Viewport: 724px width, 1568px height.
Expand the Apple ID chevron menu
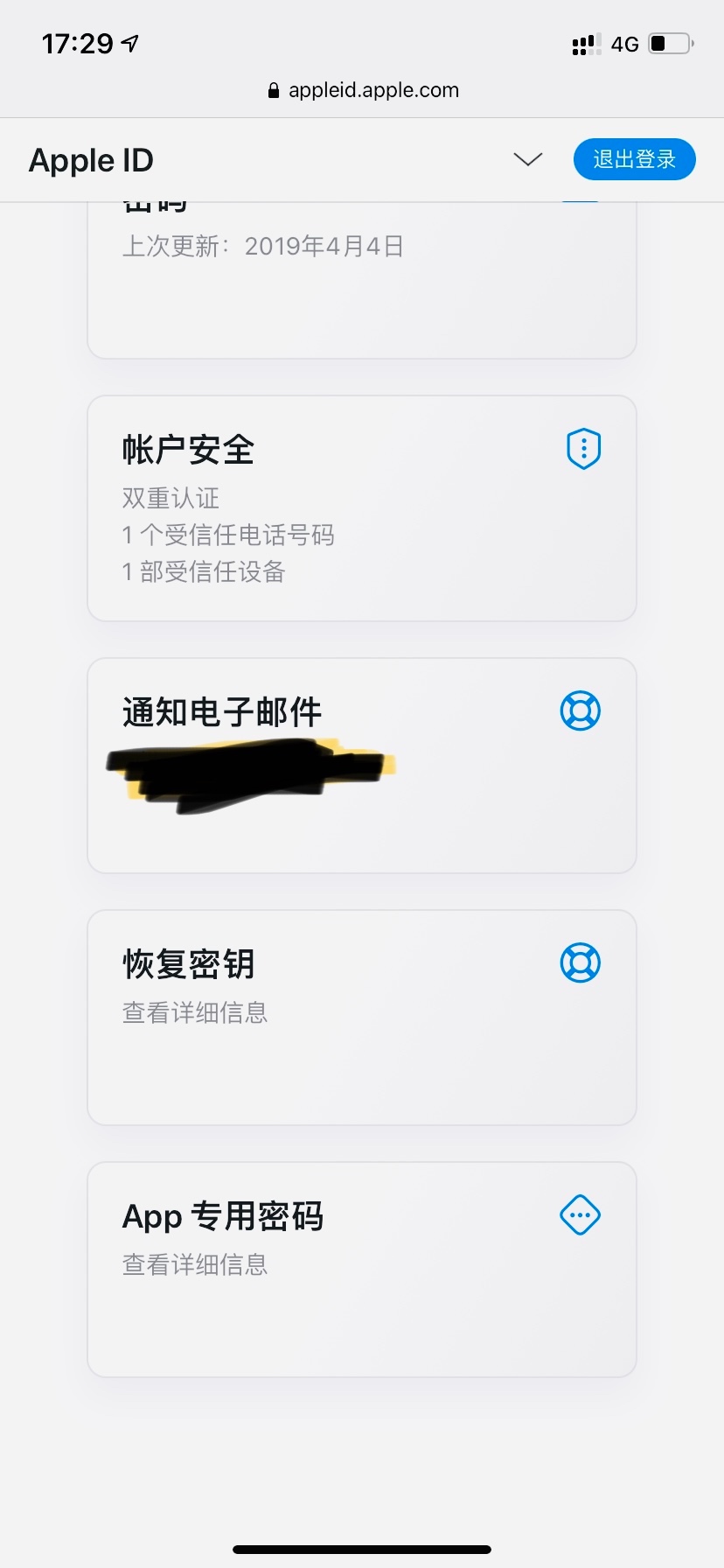(527, 159)
